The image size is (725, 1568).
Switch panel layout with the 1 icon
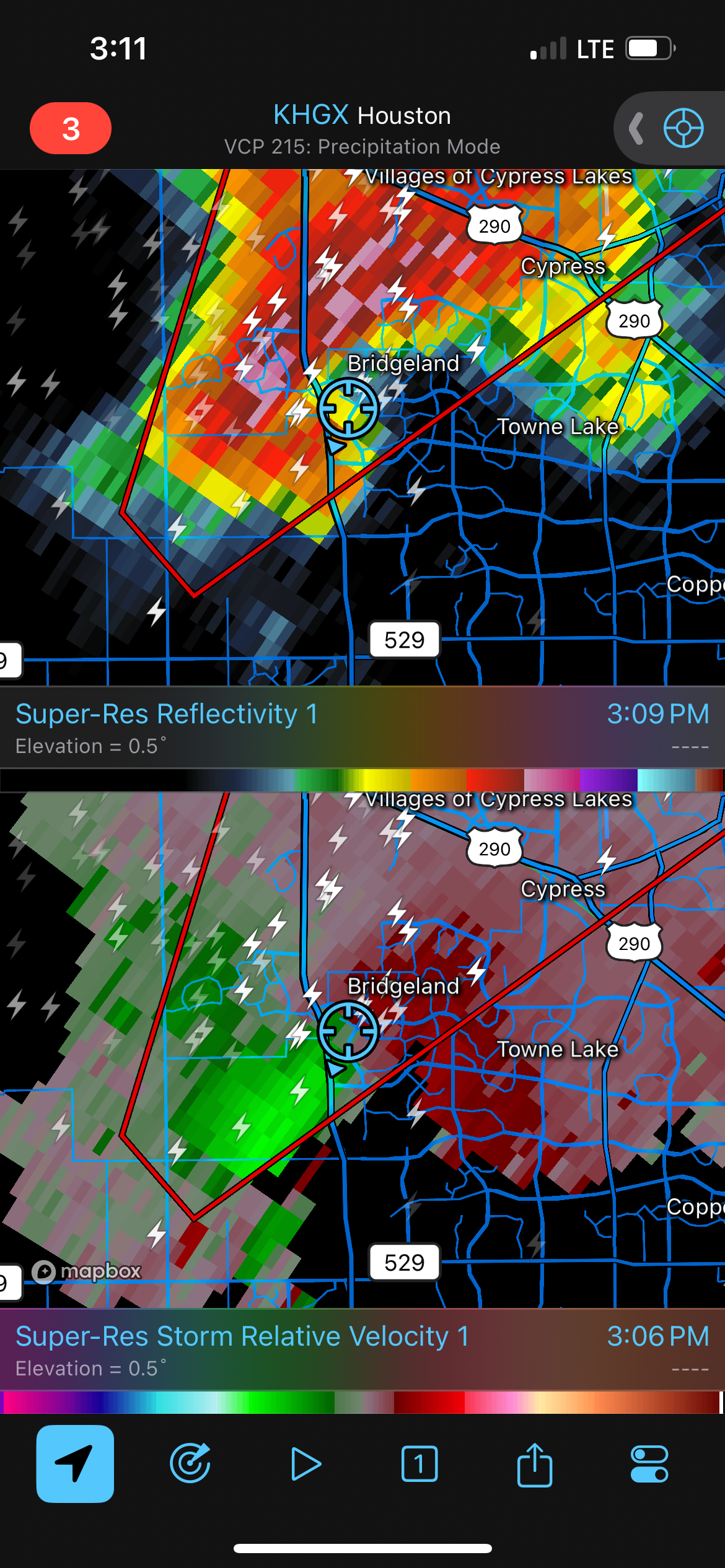coord(420,1464)
